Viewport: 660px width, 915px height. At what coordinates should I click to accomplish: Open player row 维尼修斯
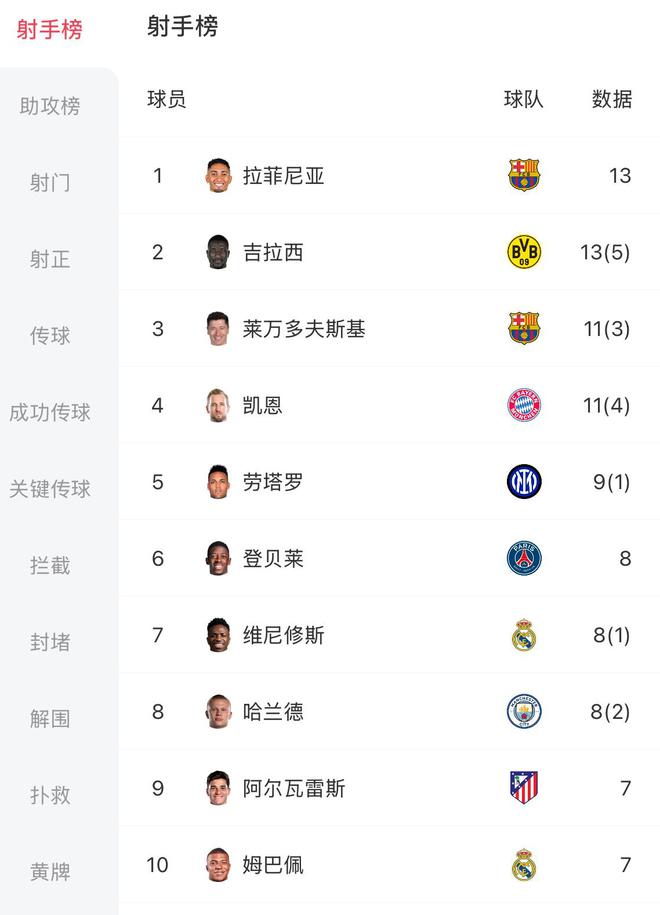tap(283, 635)
